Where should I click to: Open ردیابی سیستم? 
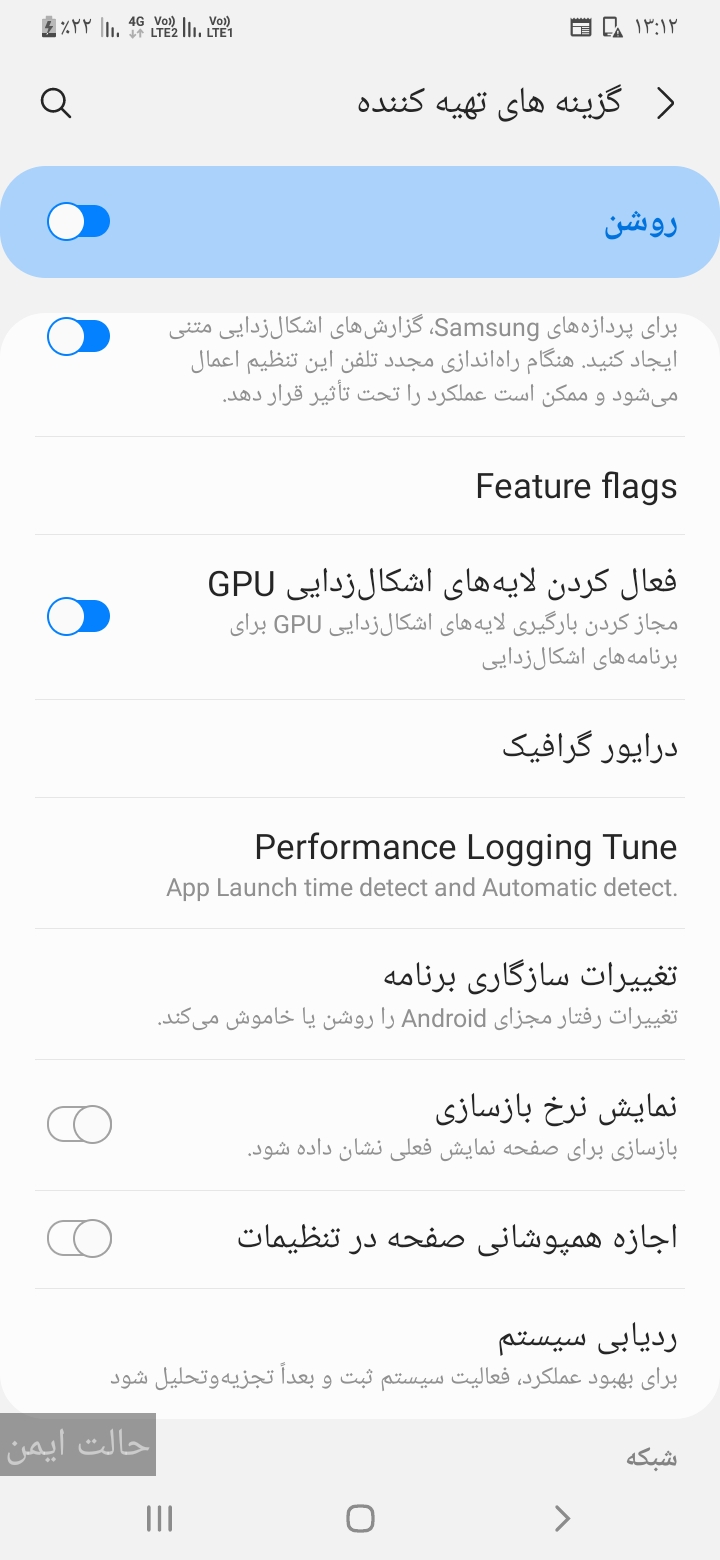pos(360,1355)
